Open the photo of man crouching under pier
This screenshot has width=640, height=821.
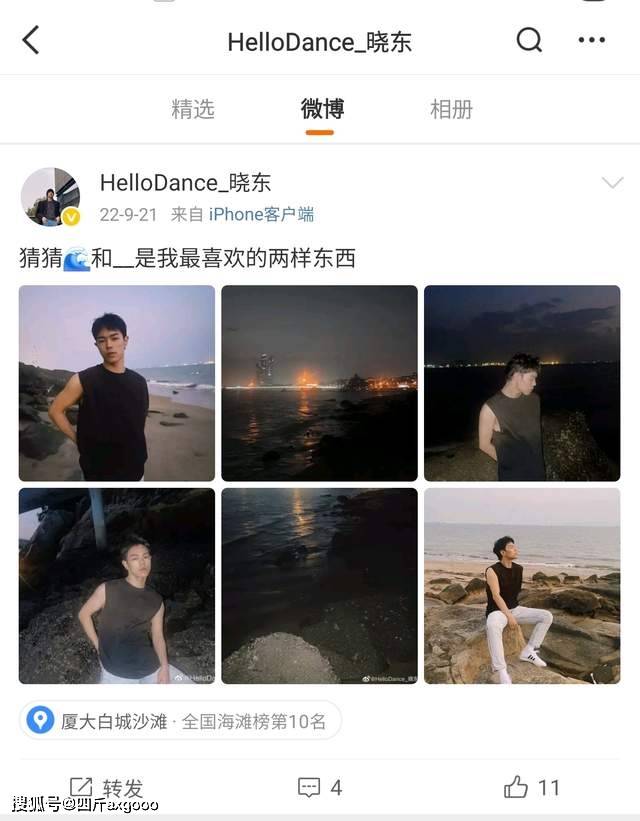(x=117, y=586)
